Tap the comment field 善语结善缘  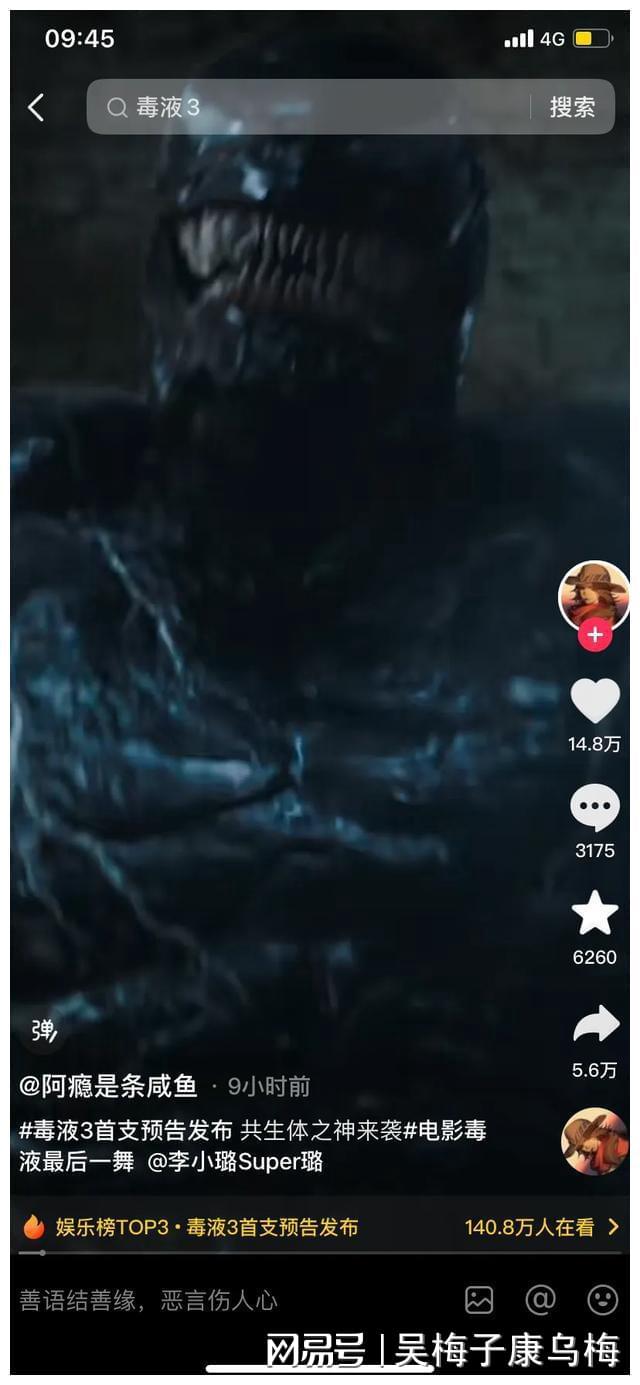tap(200, 1300)
